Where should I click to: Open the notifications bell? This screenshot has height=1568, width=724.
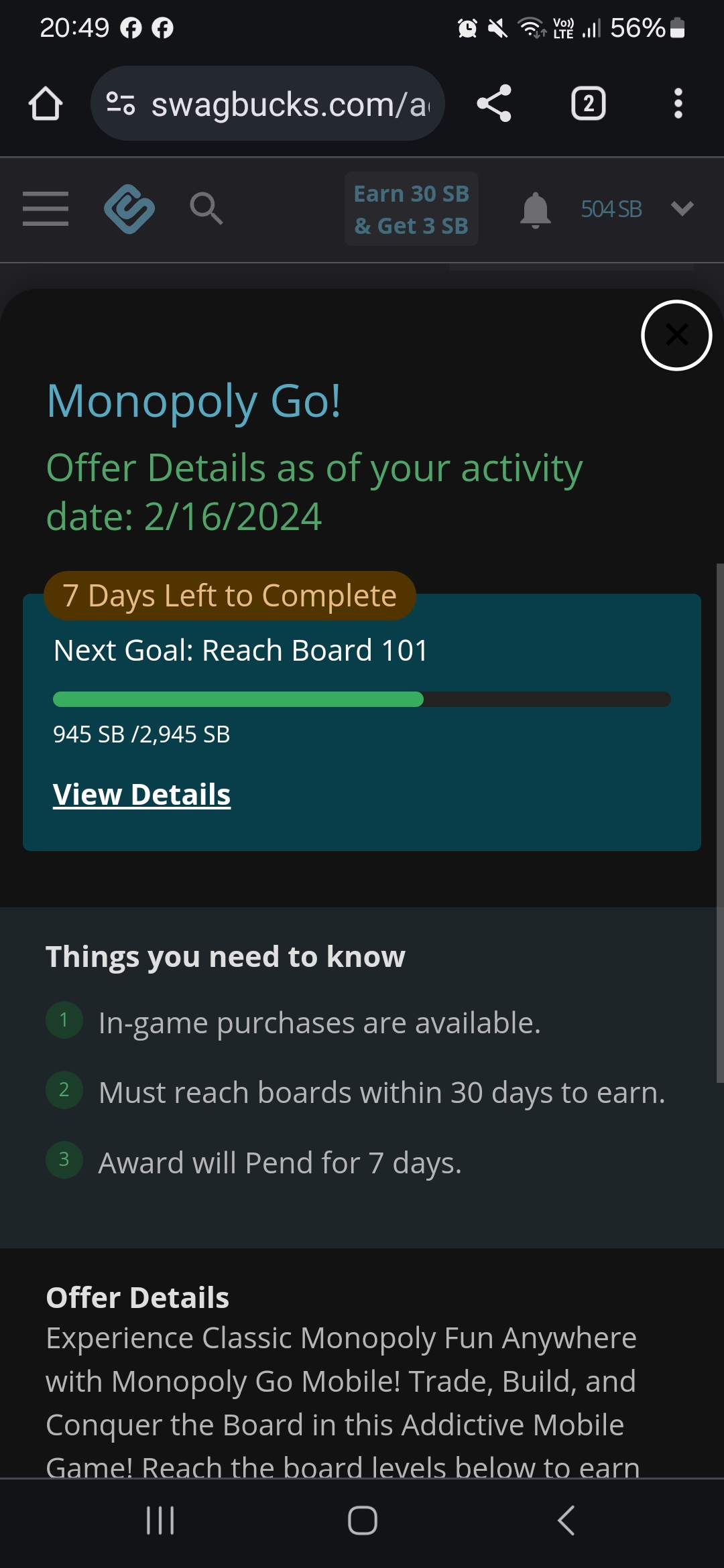[x=535, y=210]
